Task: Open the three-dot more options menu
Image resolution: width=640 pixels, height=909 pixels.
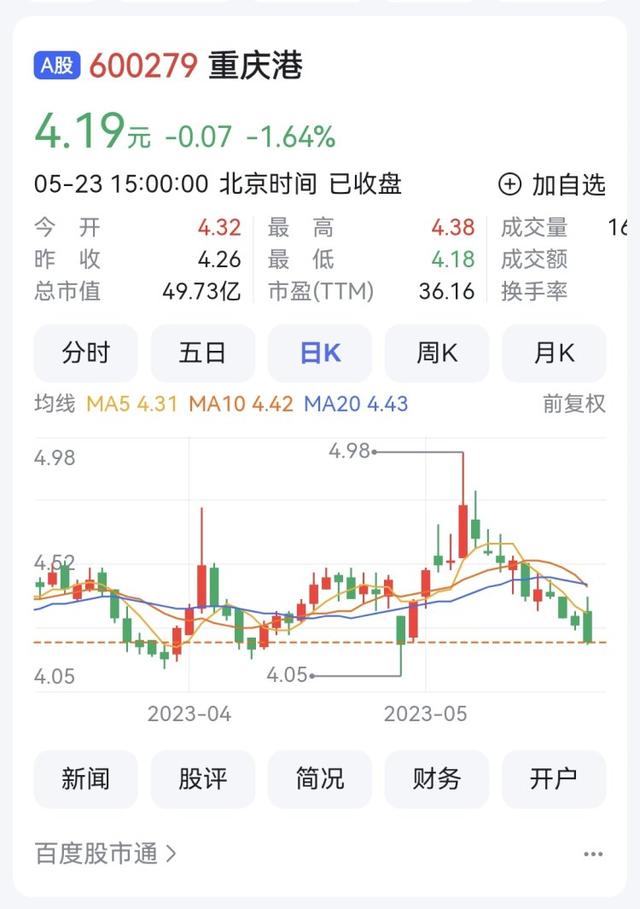Action: [593, 855]
